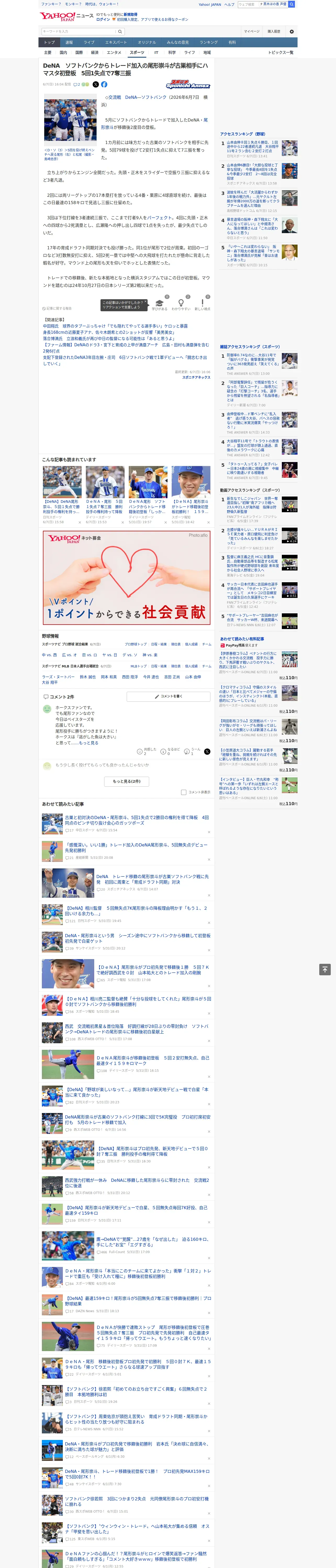Tap the keyword search input field
Screen dimensions: 336x1568
(x=79, y=32)
